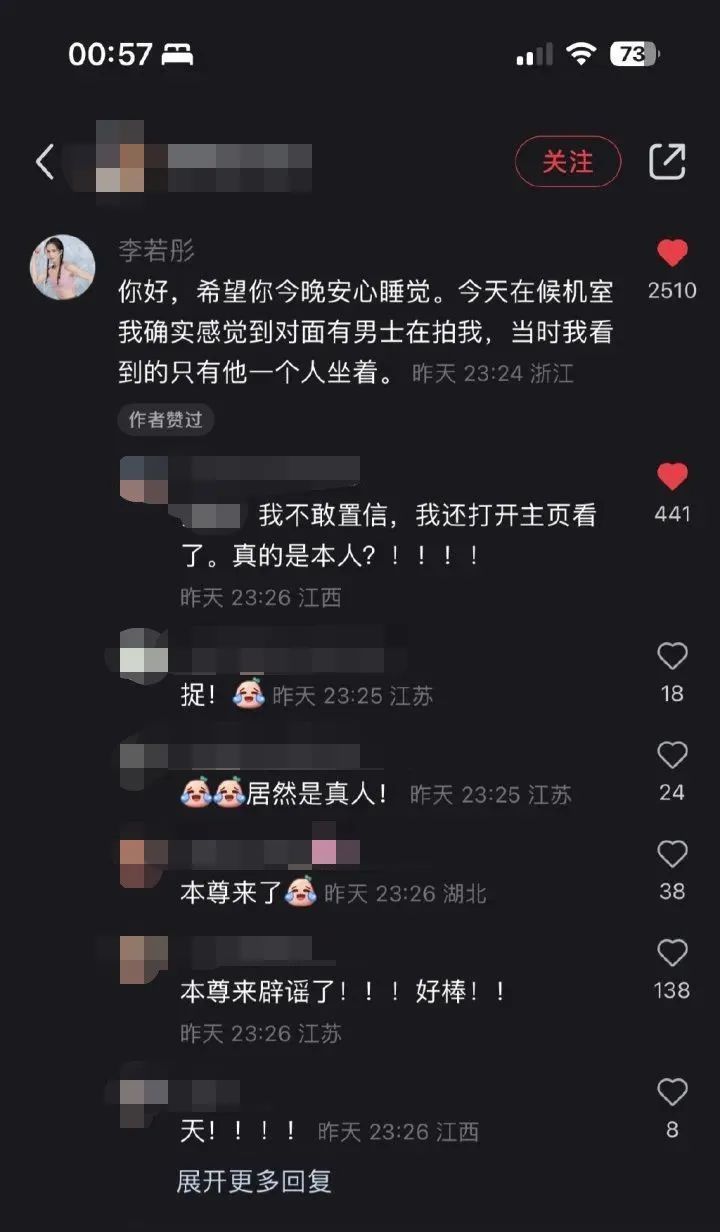
Task: Open 李若彤's profile avatar
Action: click(x=63, y=267)
